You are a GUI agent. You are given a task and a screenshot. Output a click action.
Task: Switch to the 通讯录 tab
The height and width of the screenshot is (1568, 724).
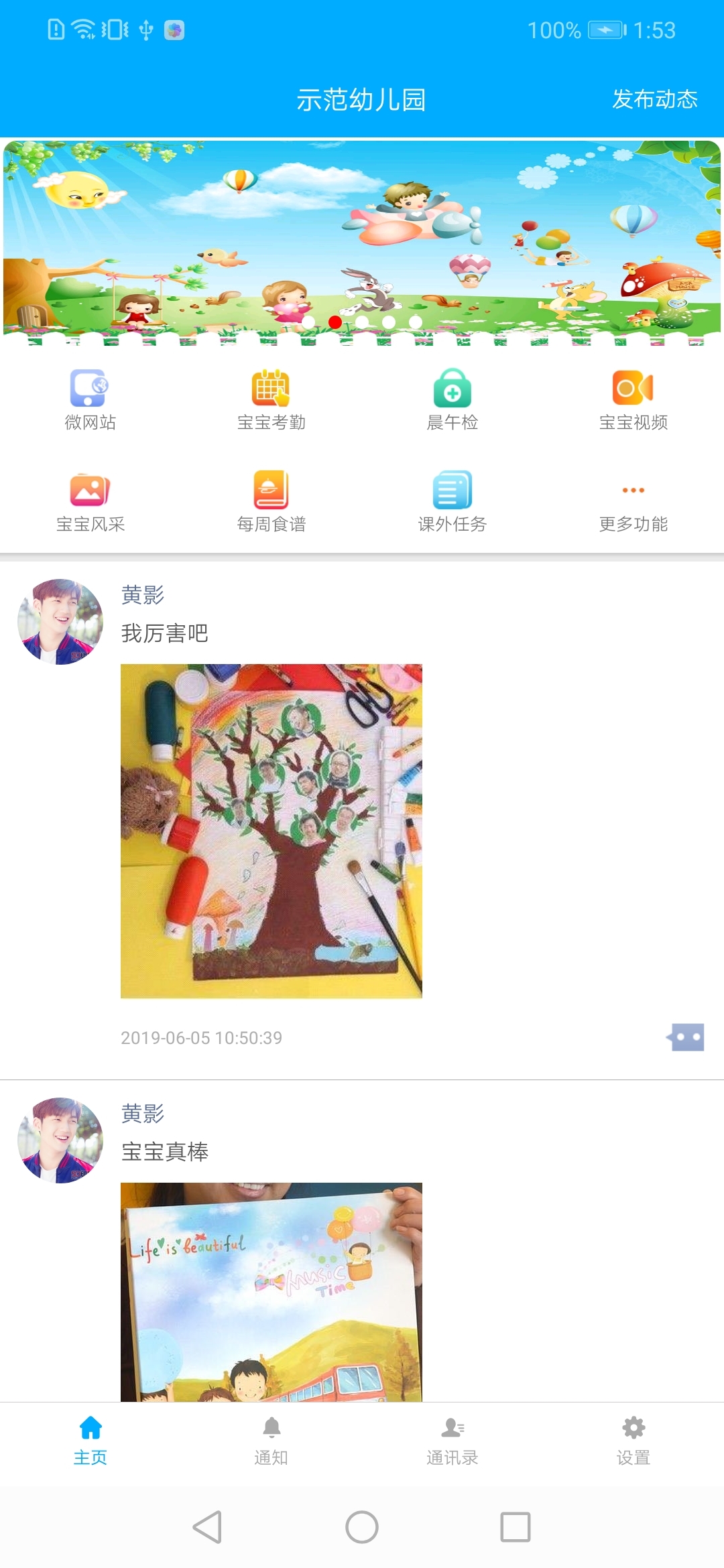coord(452,1441)
